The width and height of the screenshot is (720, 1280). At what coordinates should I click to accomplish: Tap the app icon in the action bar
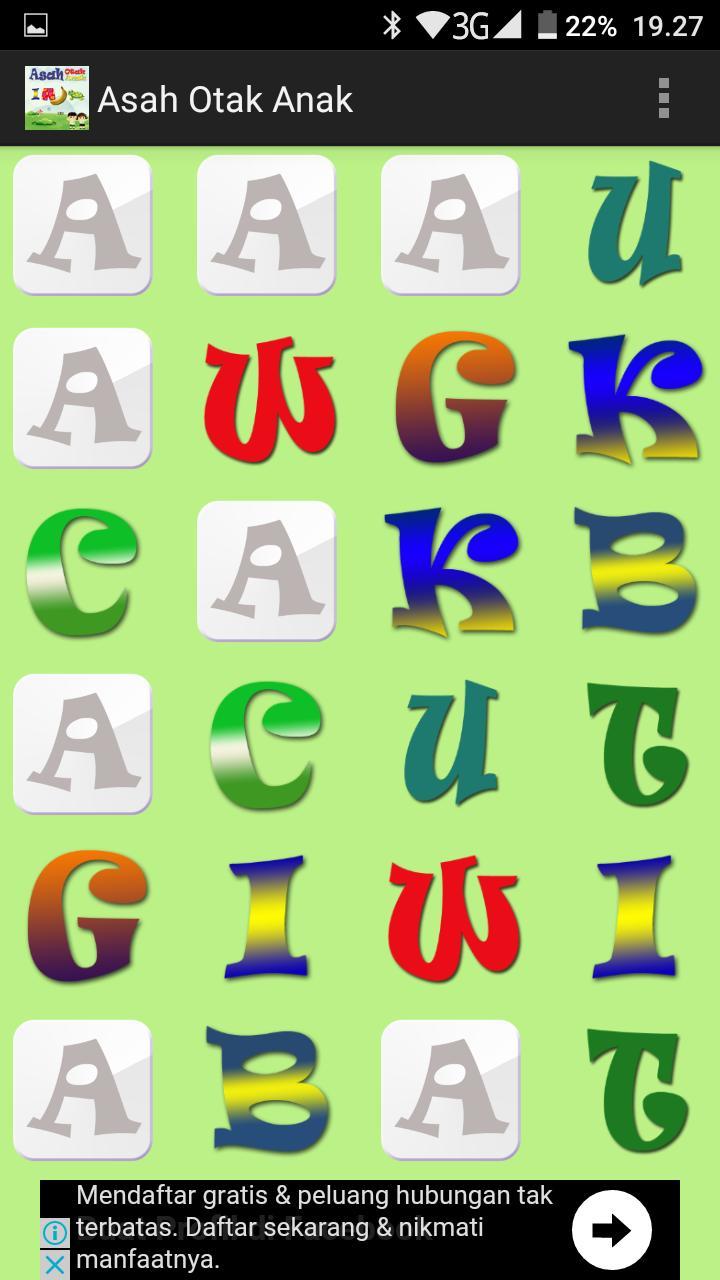click(x=57, y=97)
